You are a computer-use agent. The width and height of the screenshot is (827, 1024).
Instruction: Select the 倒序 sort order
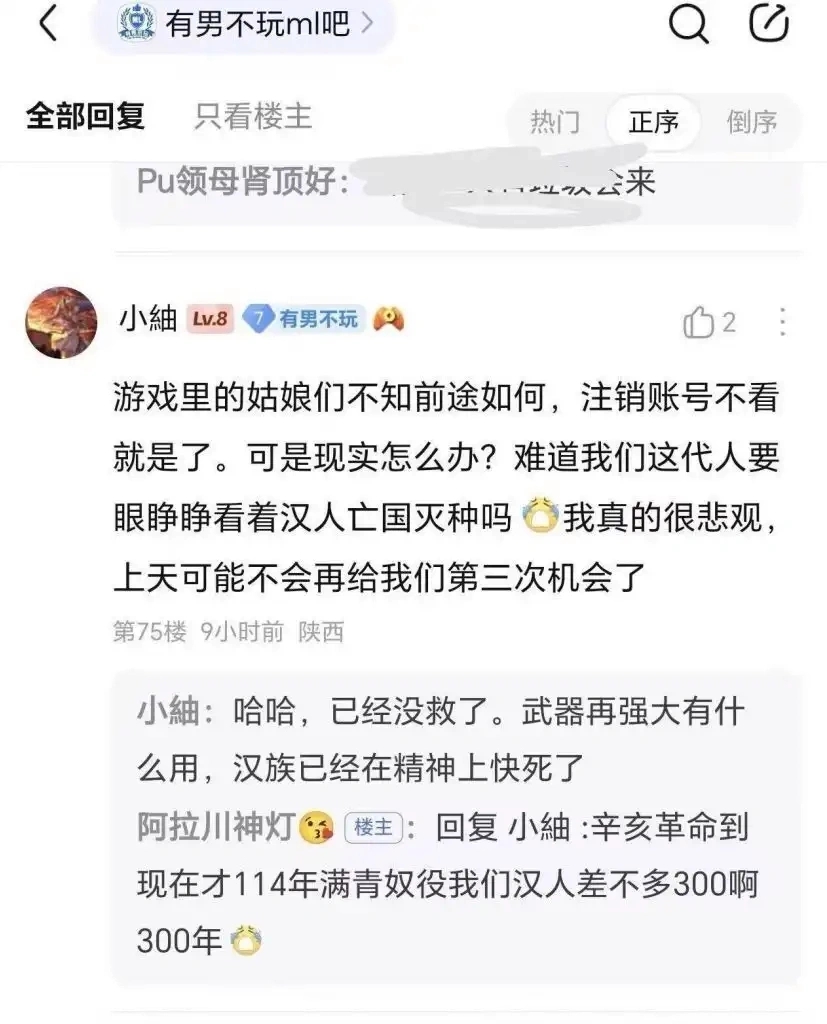coord(752,122)
